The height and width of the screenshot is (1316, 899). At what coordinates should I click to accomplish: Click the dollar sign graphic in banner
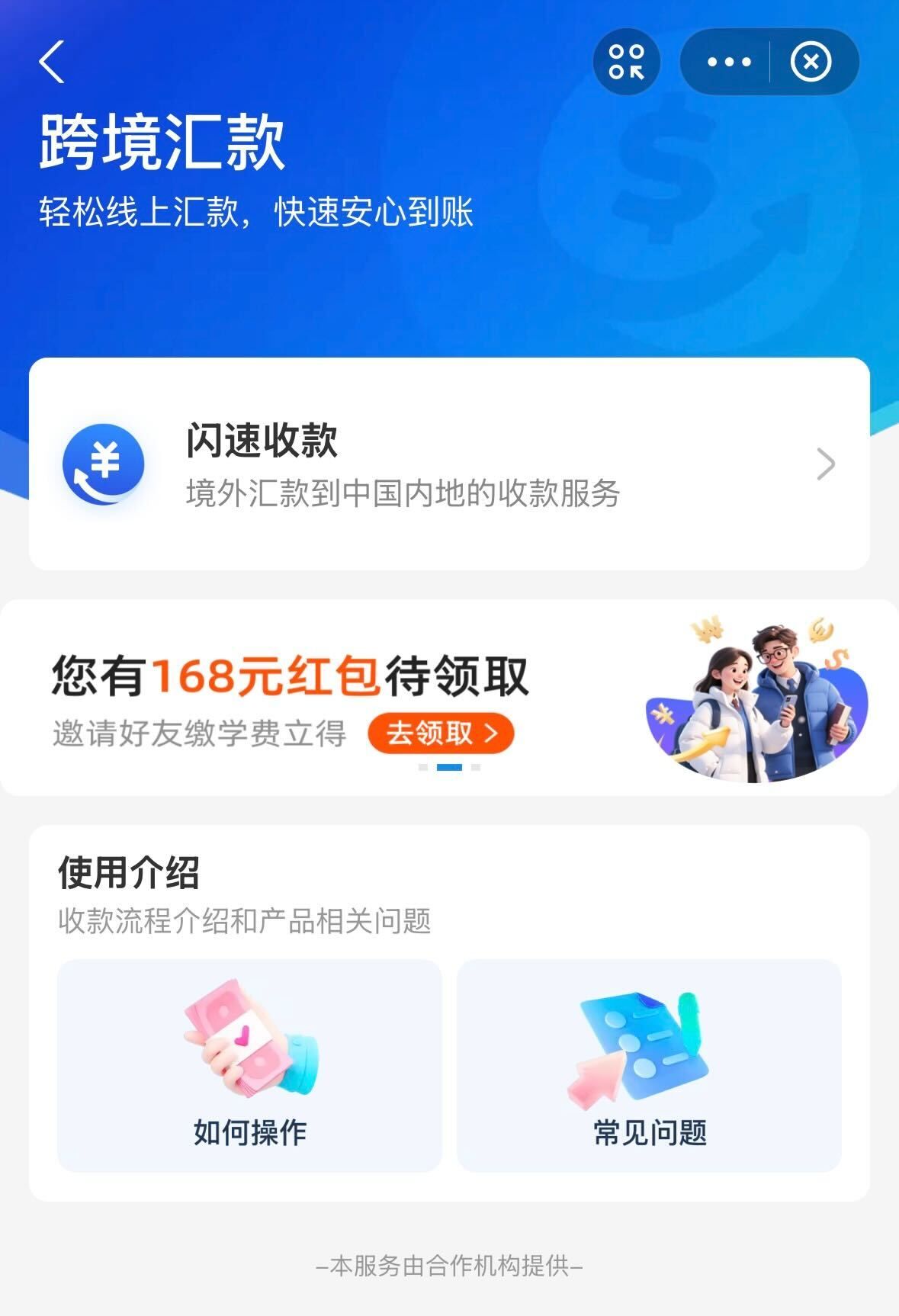tap(671, 160)
